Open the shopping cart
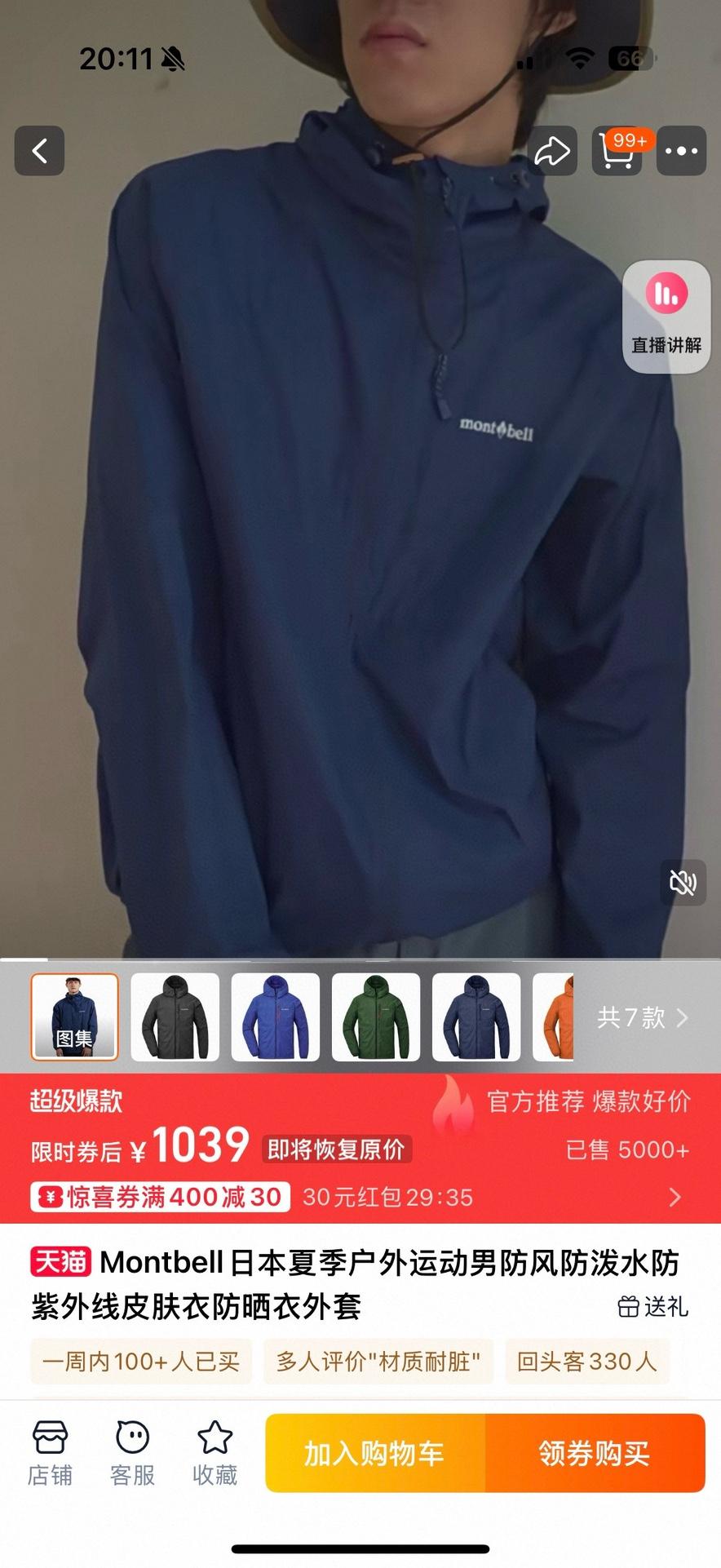The height and width of the screenshot is (1568, 721). [617, 151]
